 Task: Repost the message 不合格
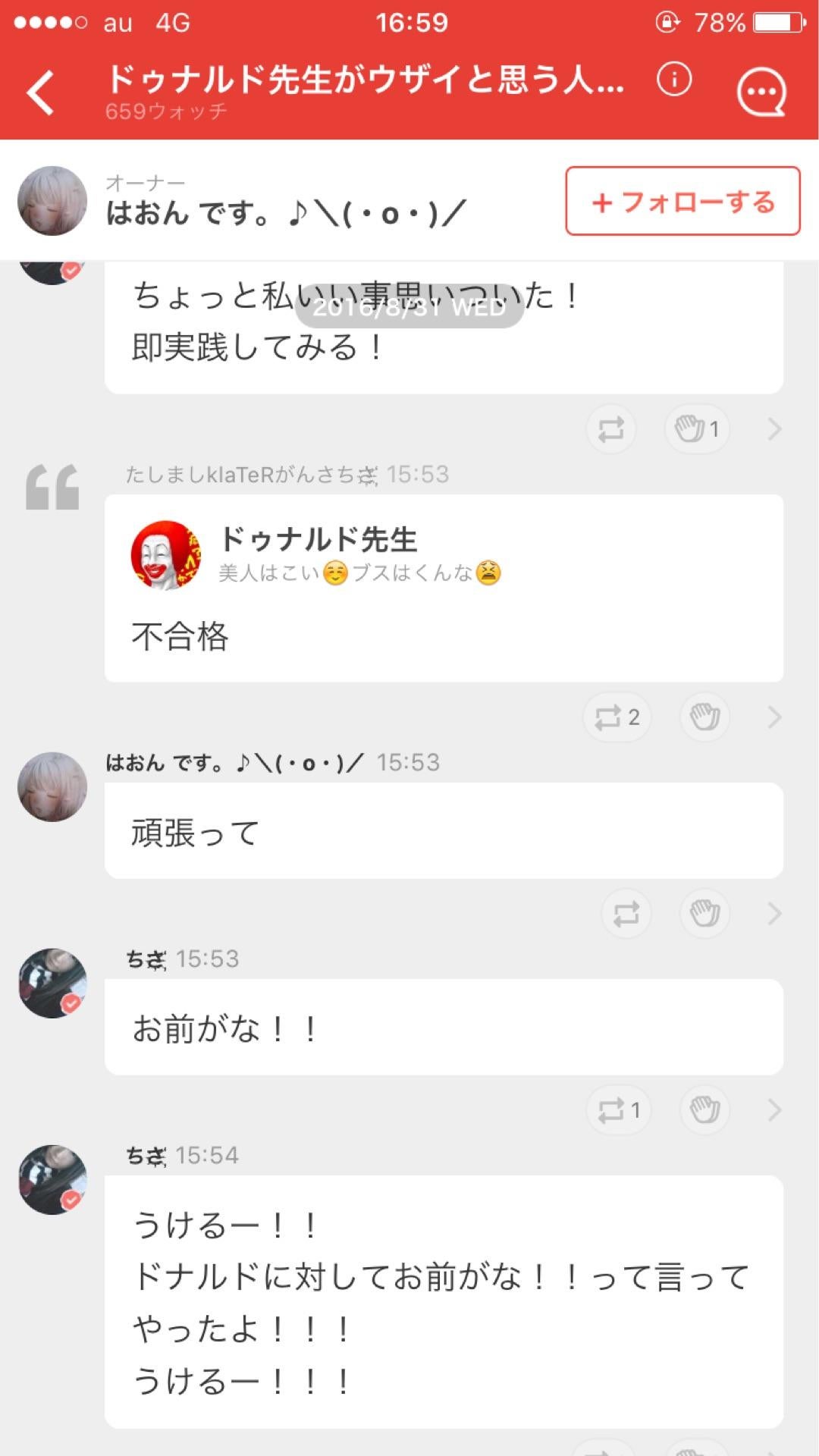click(x=616, y=714)
